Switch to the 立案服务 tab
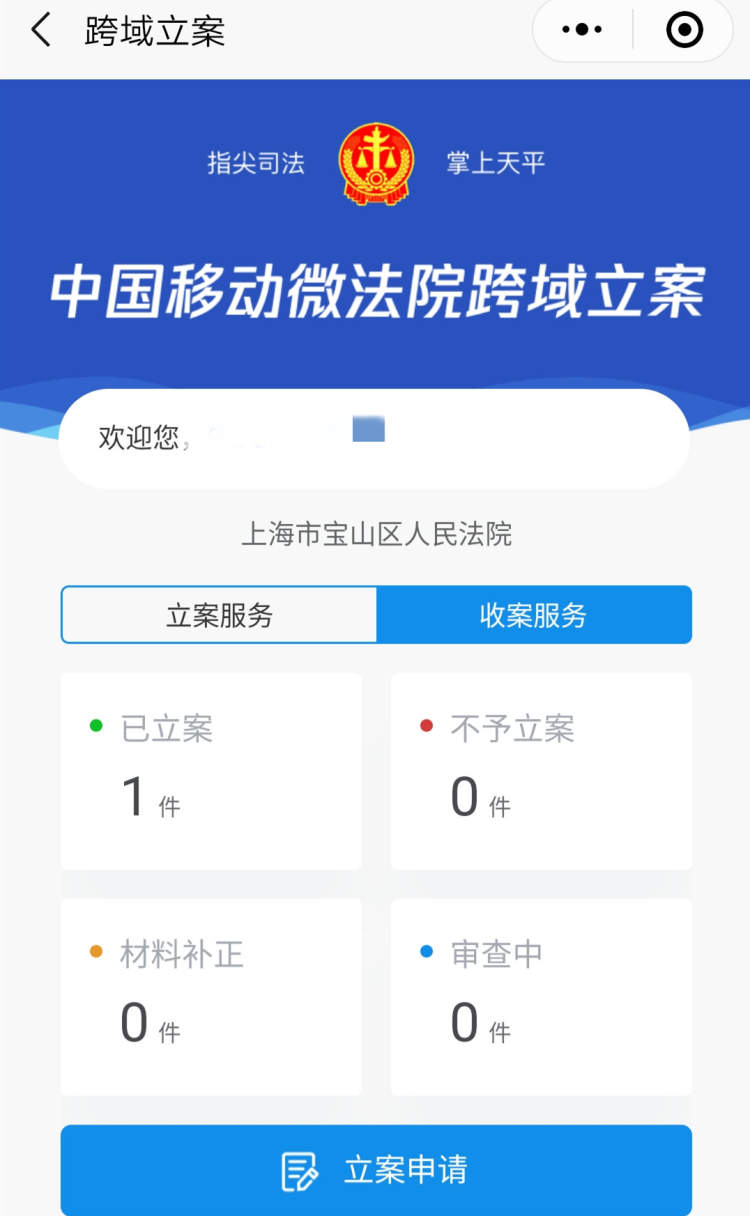Image resolution: width=750 pixels, height=1216 pixels. (x=218, y=615)
